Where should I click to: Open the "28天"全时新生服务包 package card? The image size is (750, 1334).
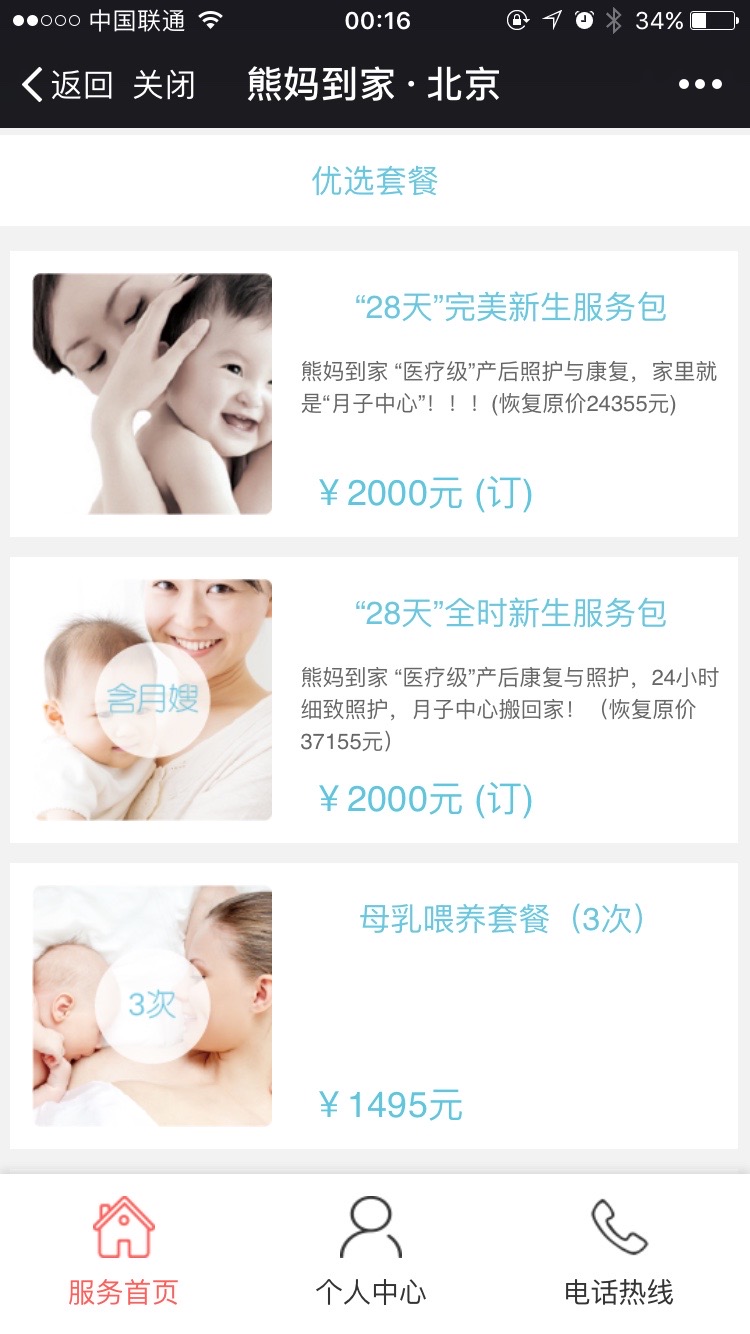(375, 700)
